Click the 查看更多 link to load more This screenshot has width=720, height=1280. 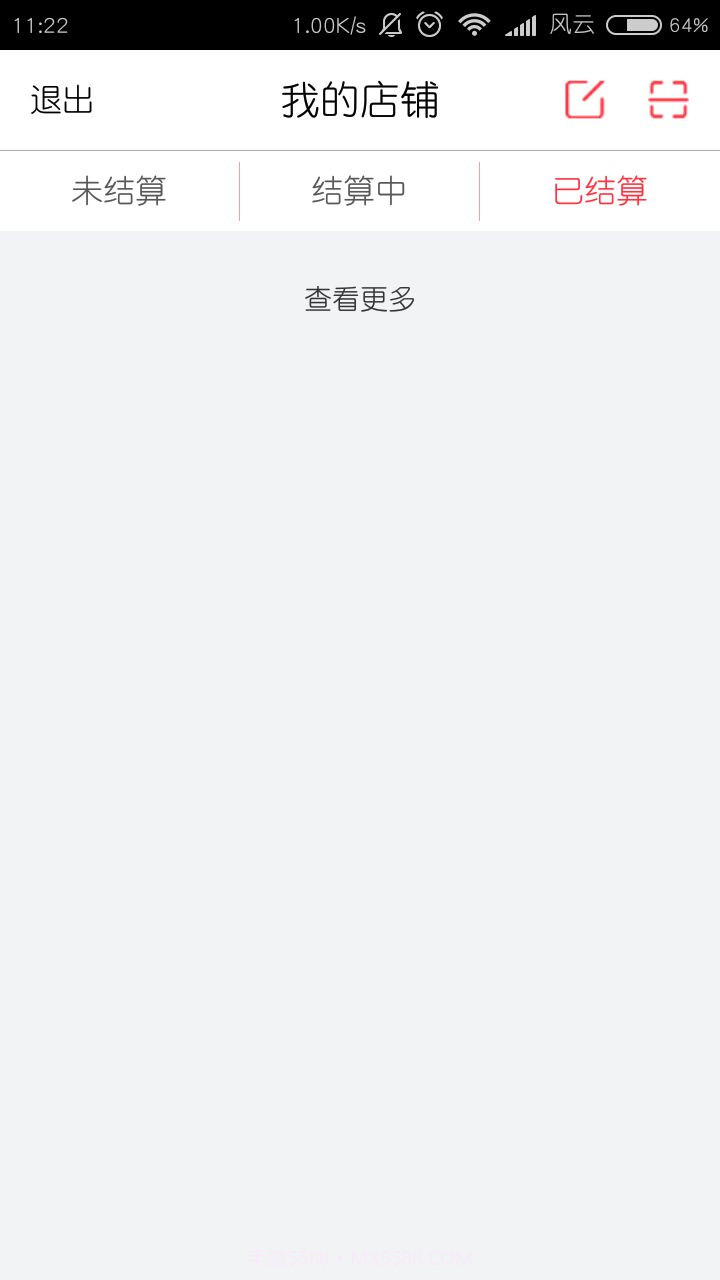click(x=359, y=298)
